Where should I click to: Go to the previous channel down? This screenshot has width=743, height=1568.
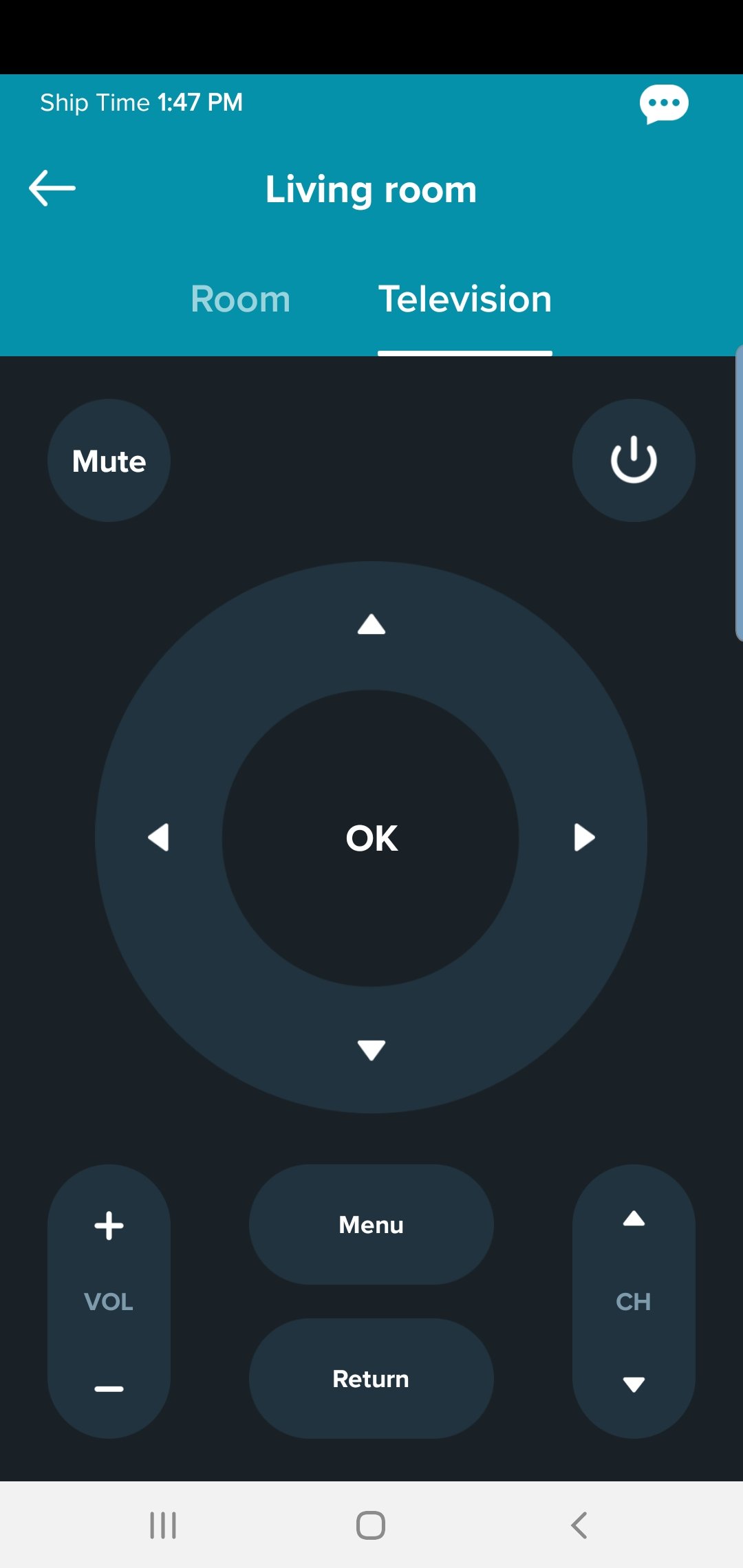(634, 1384)
